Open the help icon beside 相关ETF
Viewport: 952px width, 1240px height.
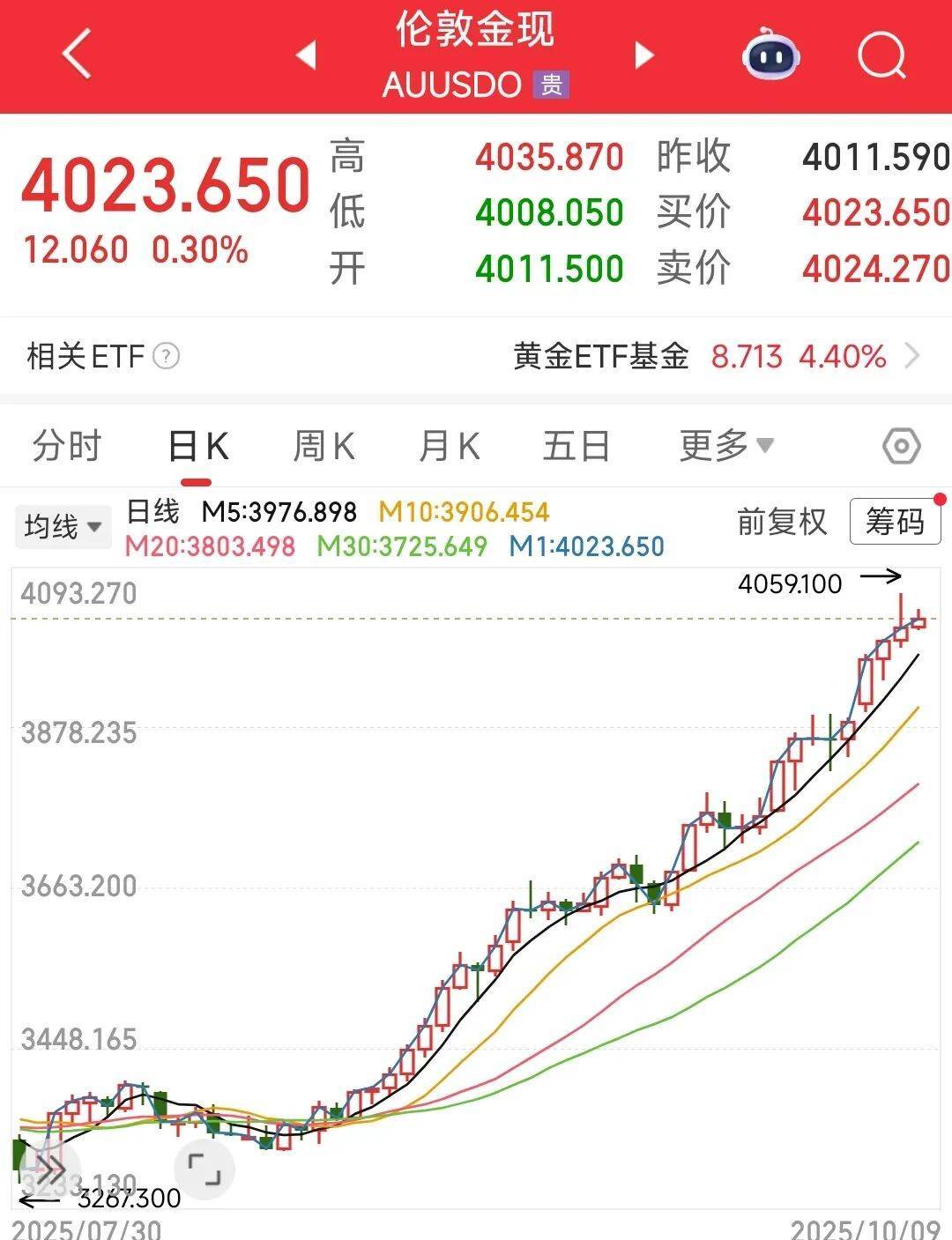pyautogui.click(x=166, y=357)
